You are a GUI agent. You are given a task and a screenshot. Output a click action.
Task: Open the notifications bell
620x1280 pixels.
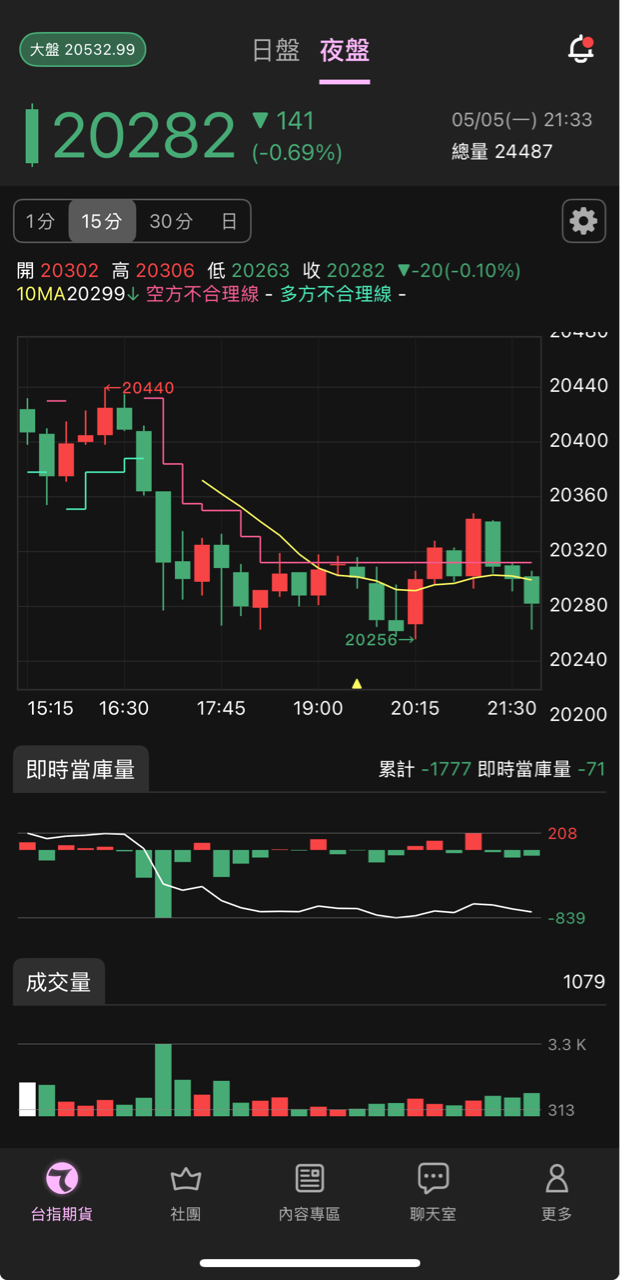coord(581,49)
